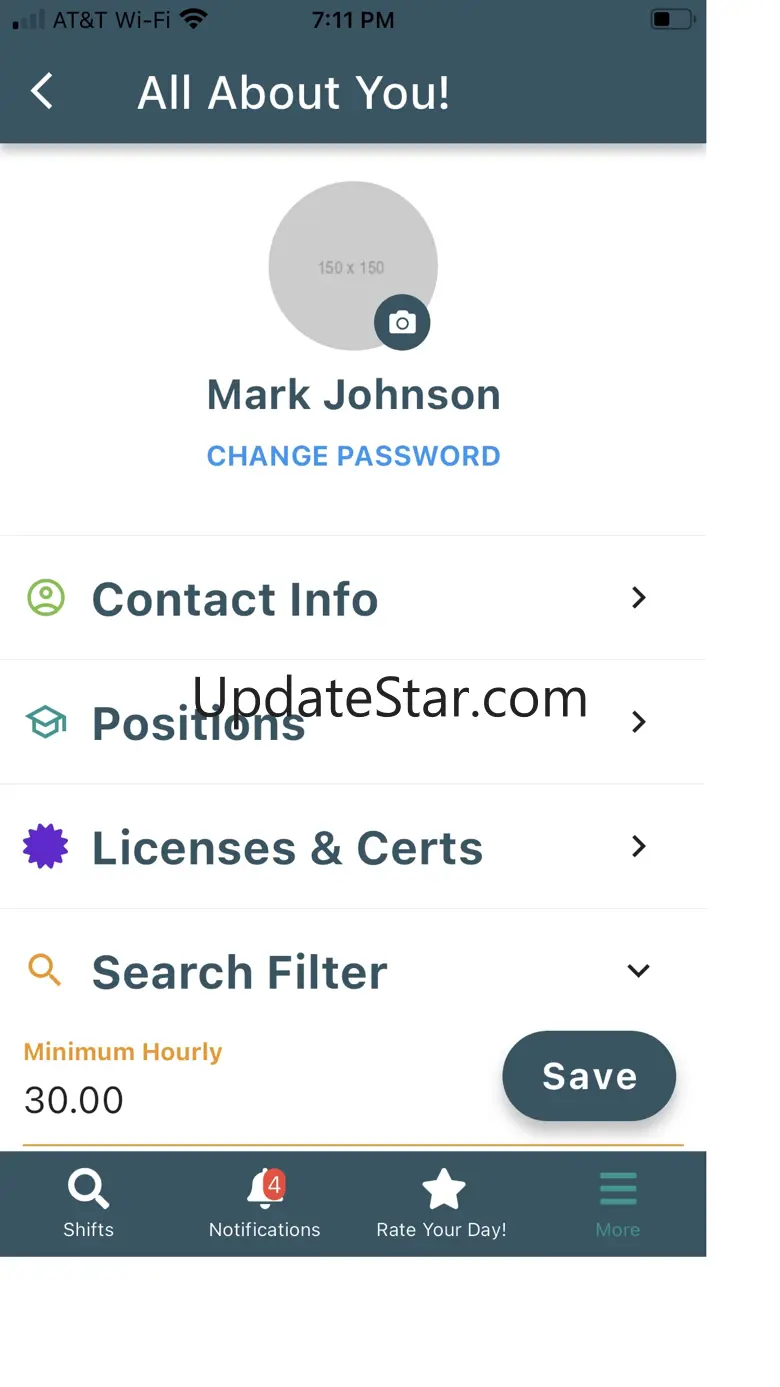Save the profile changes
This screenshot has width=780, height=1387.
pos(589,1076)
